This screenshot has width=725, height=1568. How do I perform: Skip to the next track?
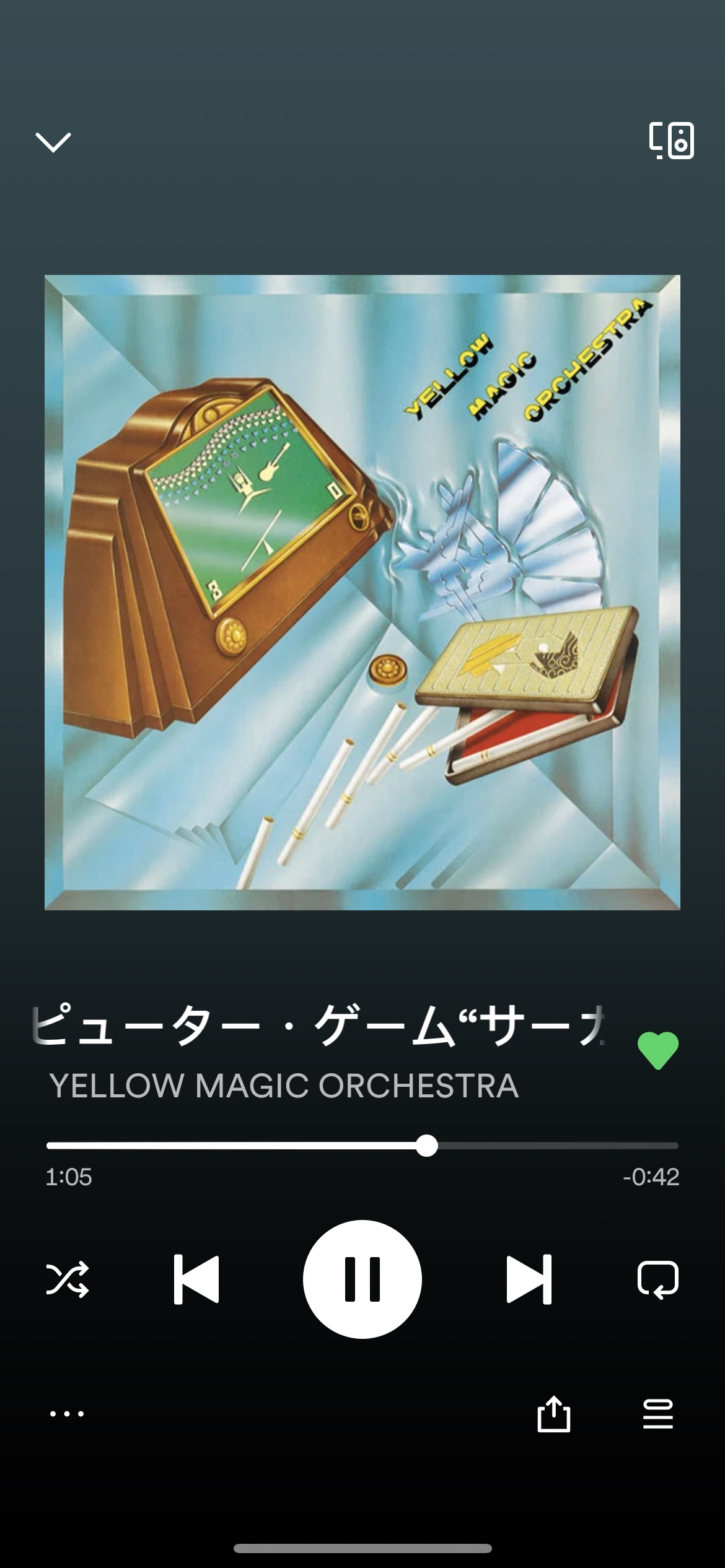click(x=529, y=1279)
